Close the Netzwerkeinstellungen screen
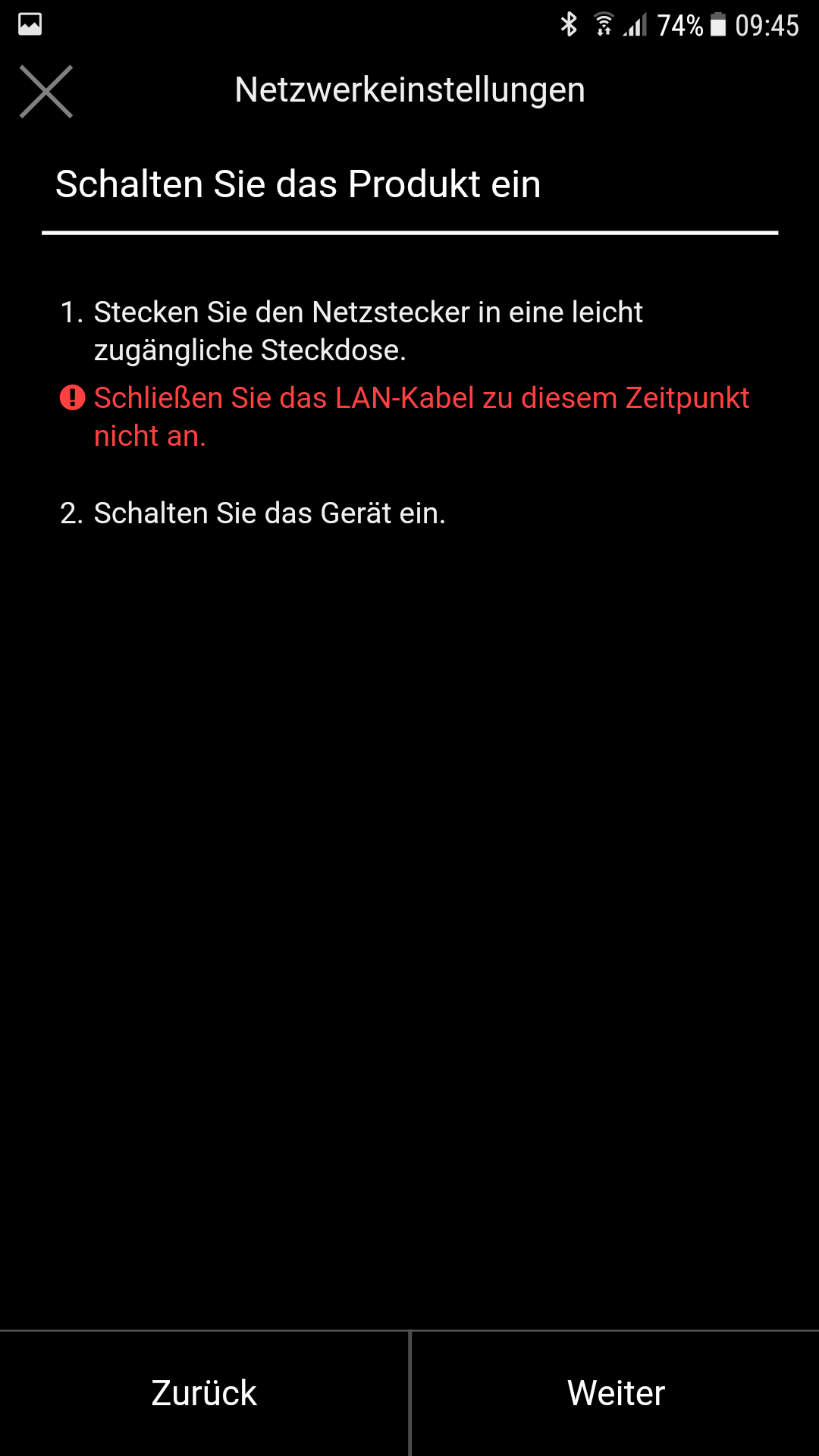 click(x=46, y=92)
